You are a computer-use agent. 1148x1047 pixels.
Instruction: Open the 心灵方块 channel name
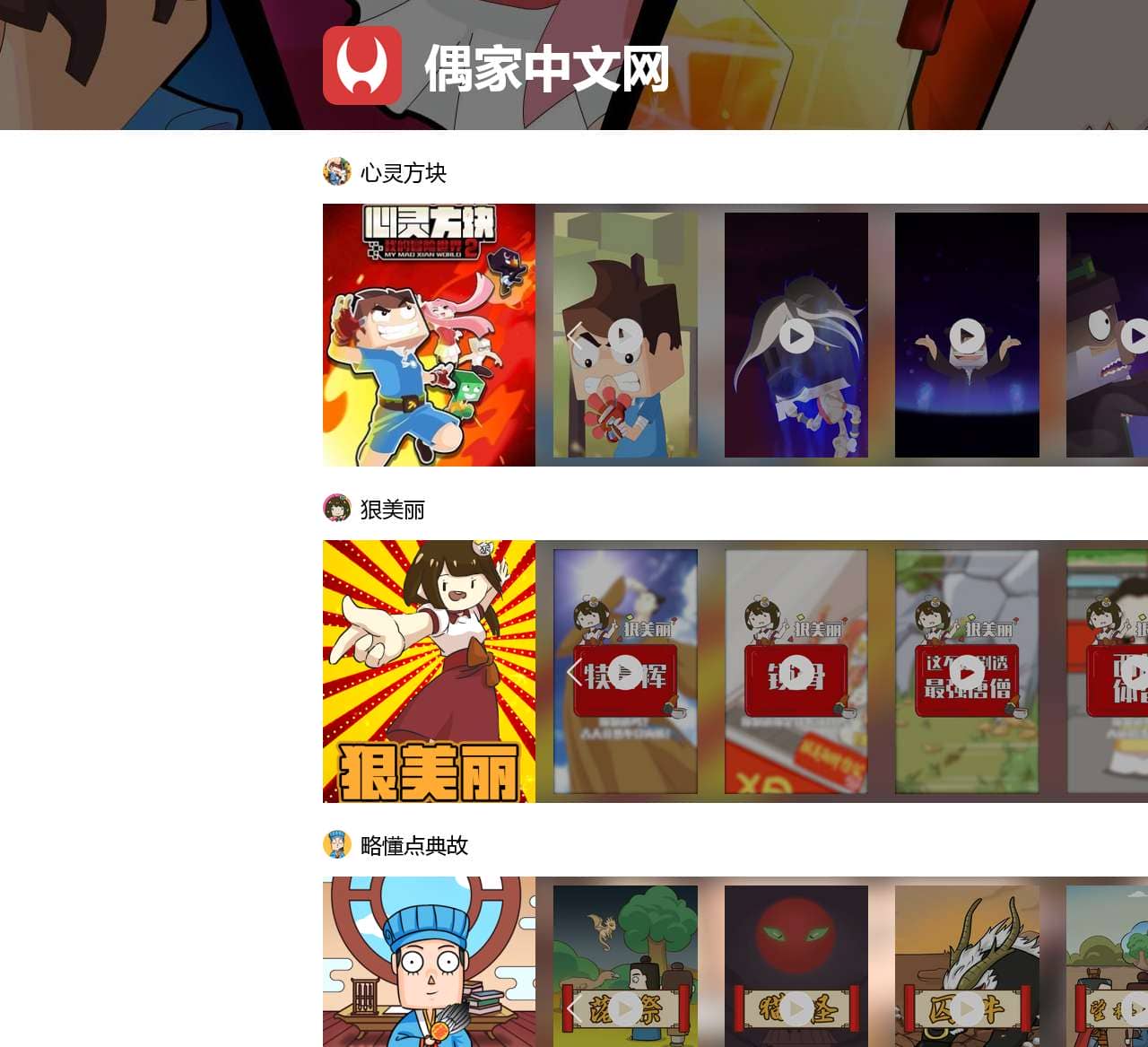[x=403, y=172]
